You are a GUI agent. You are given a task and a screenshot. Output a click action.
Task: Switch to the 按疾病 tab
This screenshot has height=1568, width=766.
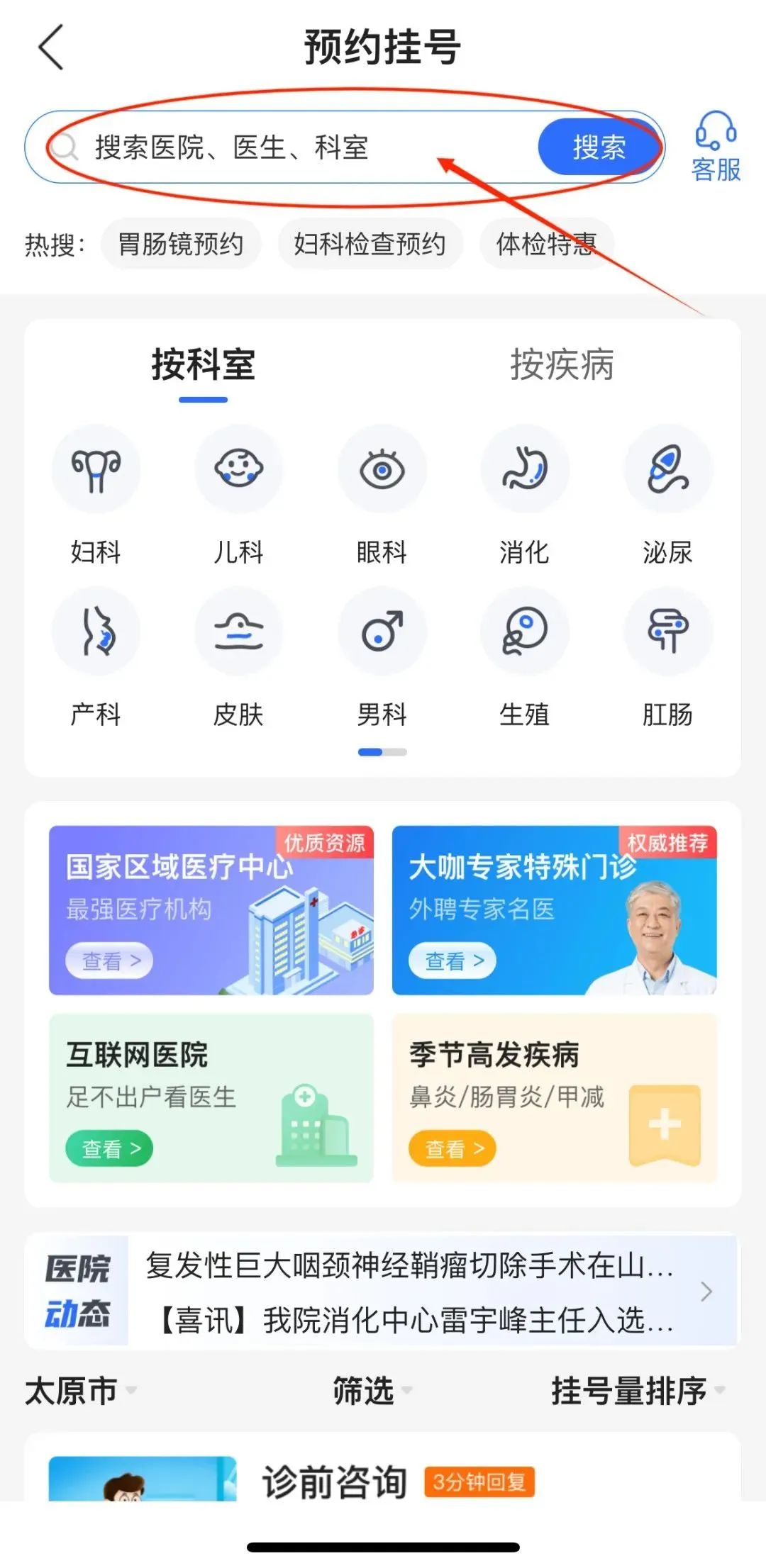pos(562,366)
